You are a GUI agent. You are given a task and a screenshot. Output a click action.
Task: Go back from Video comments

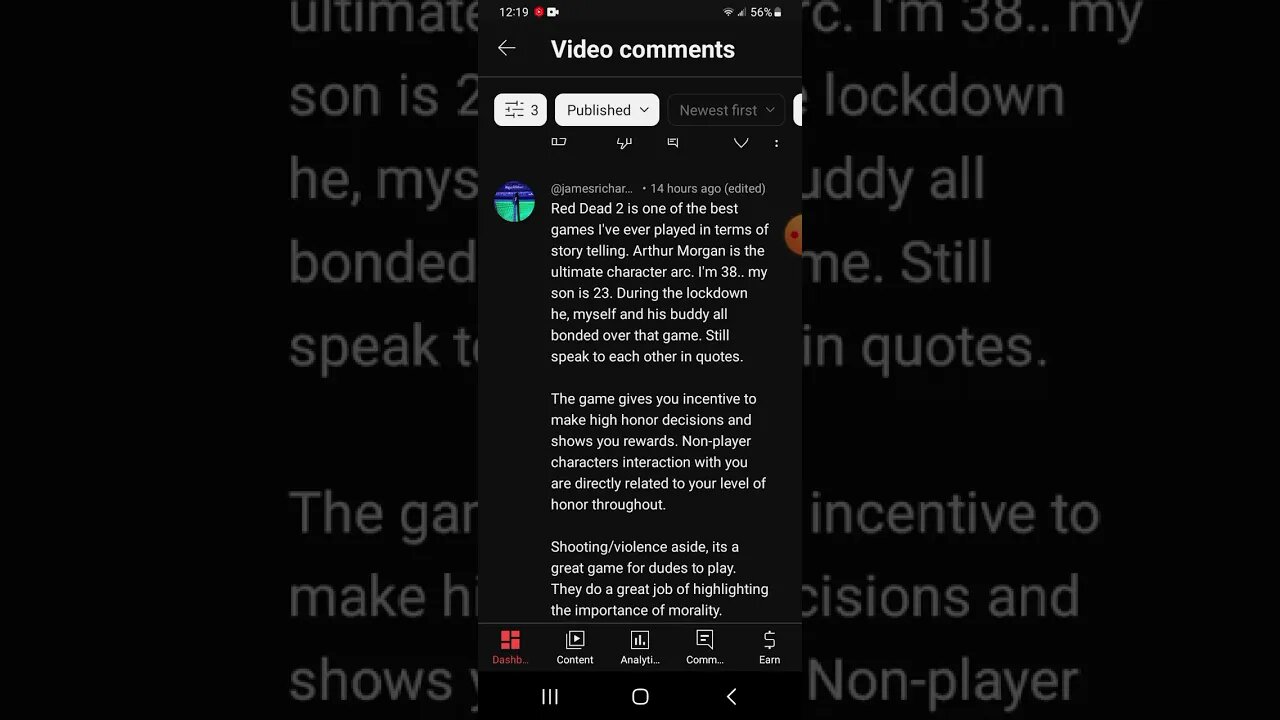tap(507, 48)
